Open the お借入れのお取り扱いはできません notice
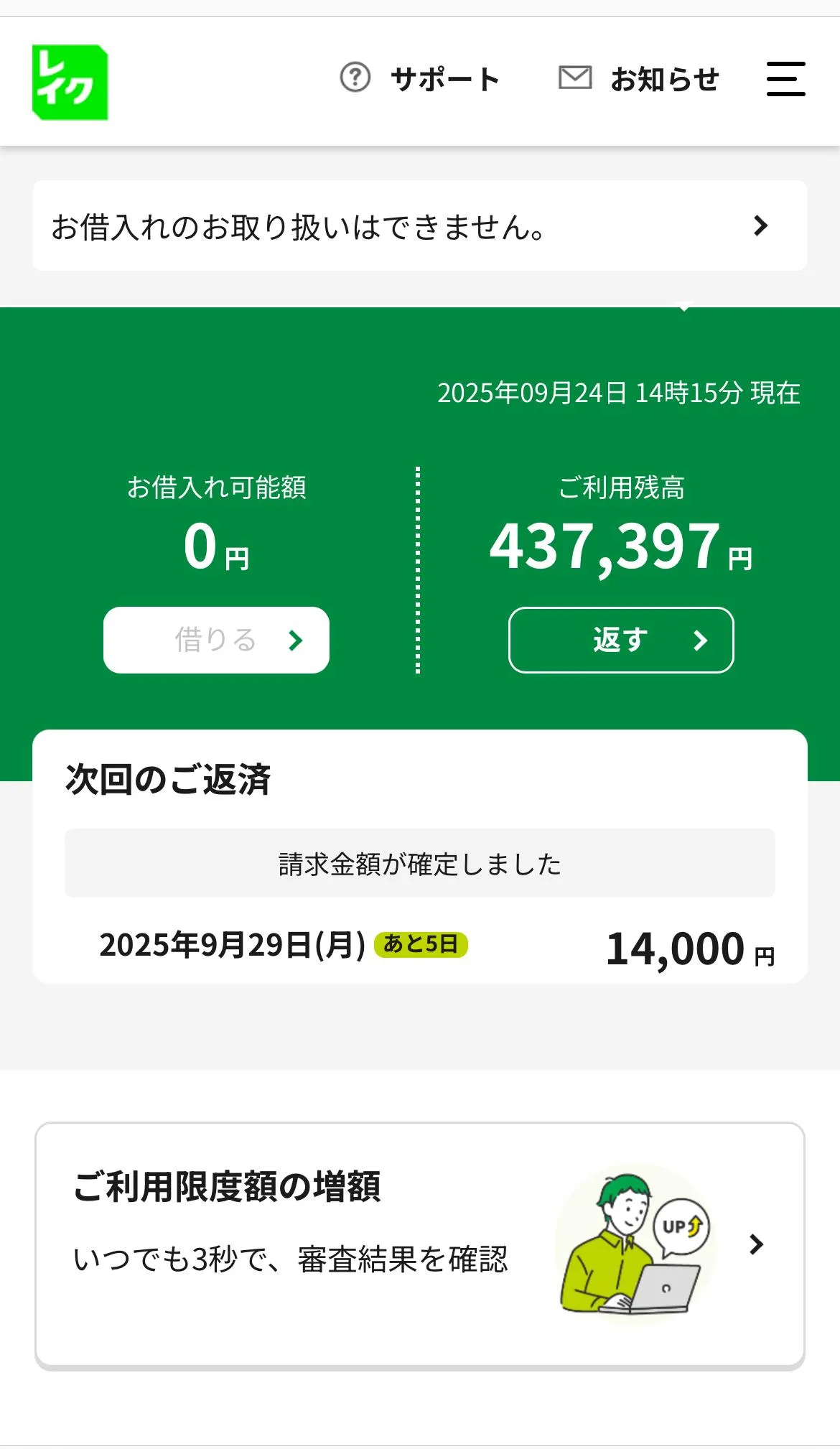Image resolution: width=840 pixels, height=1449 pixels. (x=419, y=226)
